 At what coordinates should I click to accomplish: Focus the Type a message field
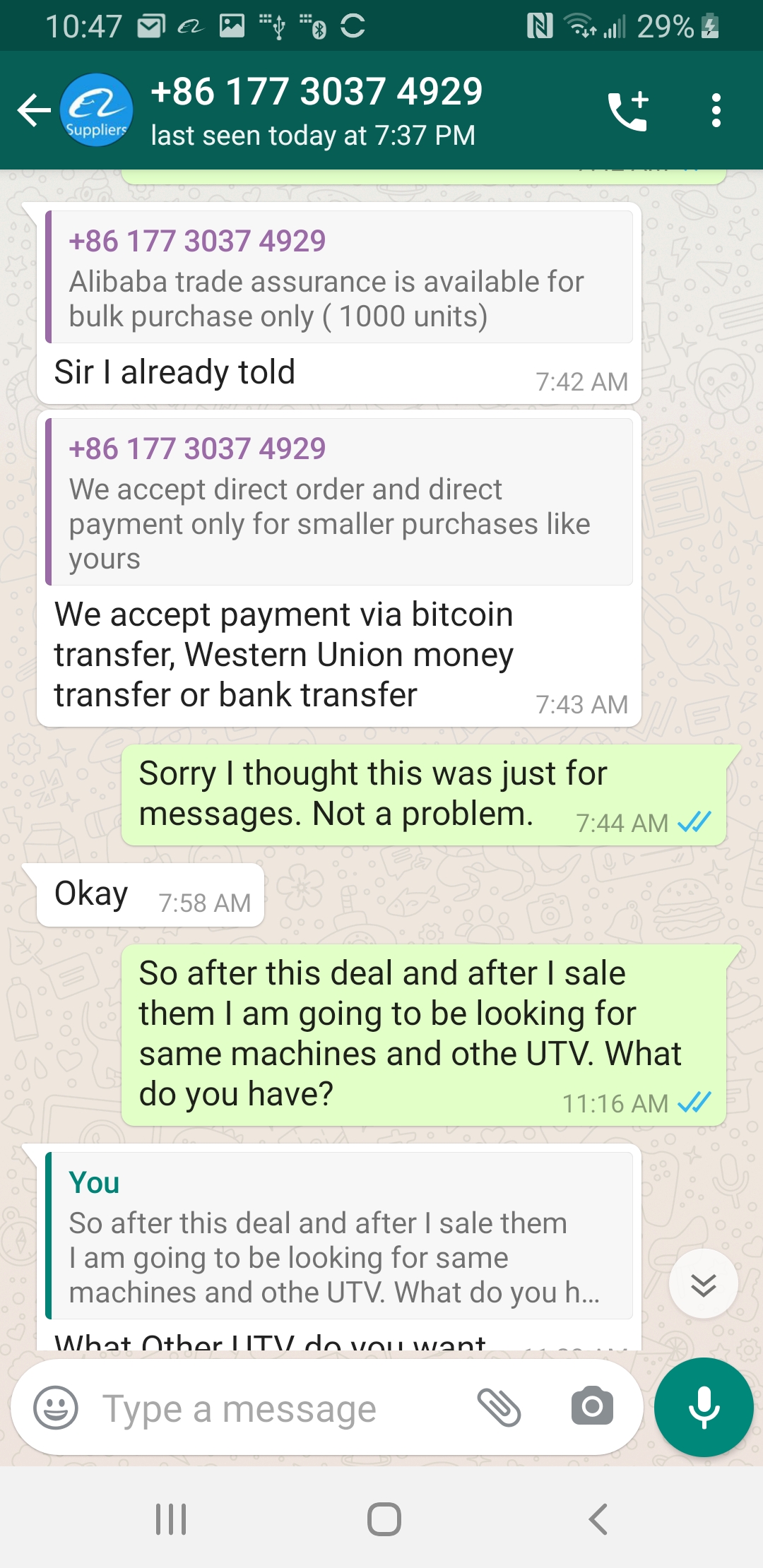[x=276, y=1408]
